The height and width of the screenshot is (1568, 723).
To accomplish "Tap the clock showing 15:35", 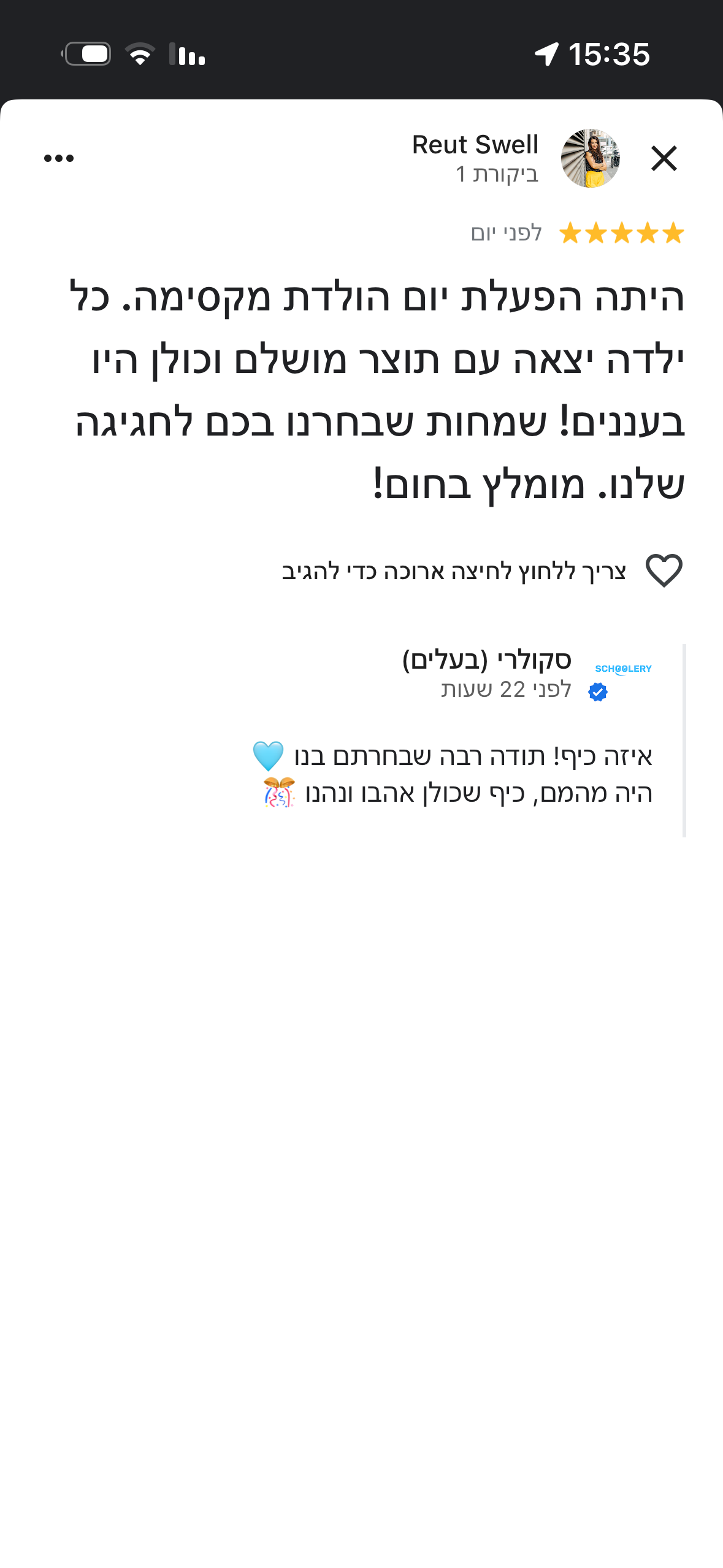I will pyautogui.click(x=609, y=55).
